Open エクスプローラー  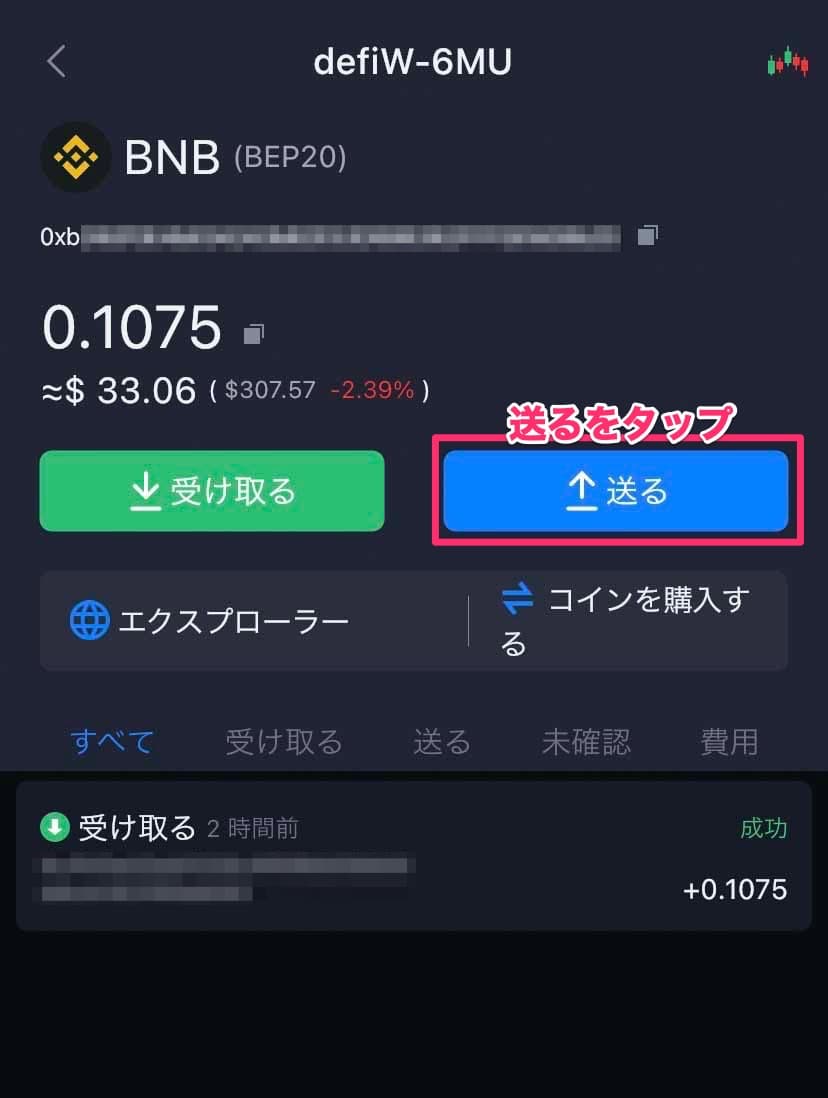coord(210,622)
